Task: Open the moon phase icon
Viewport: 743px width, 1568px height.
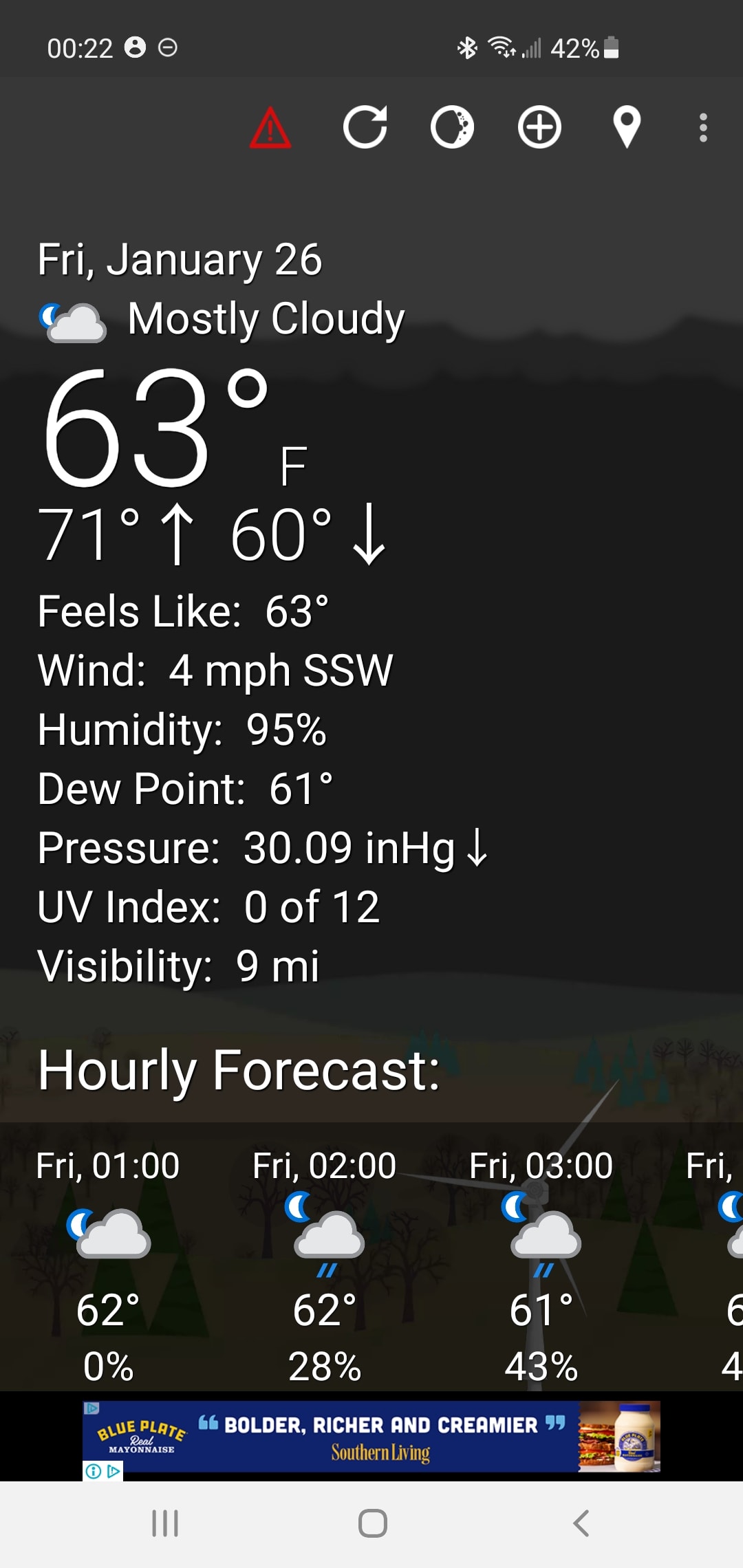Action: (x=452, y=127)
